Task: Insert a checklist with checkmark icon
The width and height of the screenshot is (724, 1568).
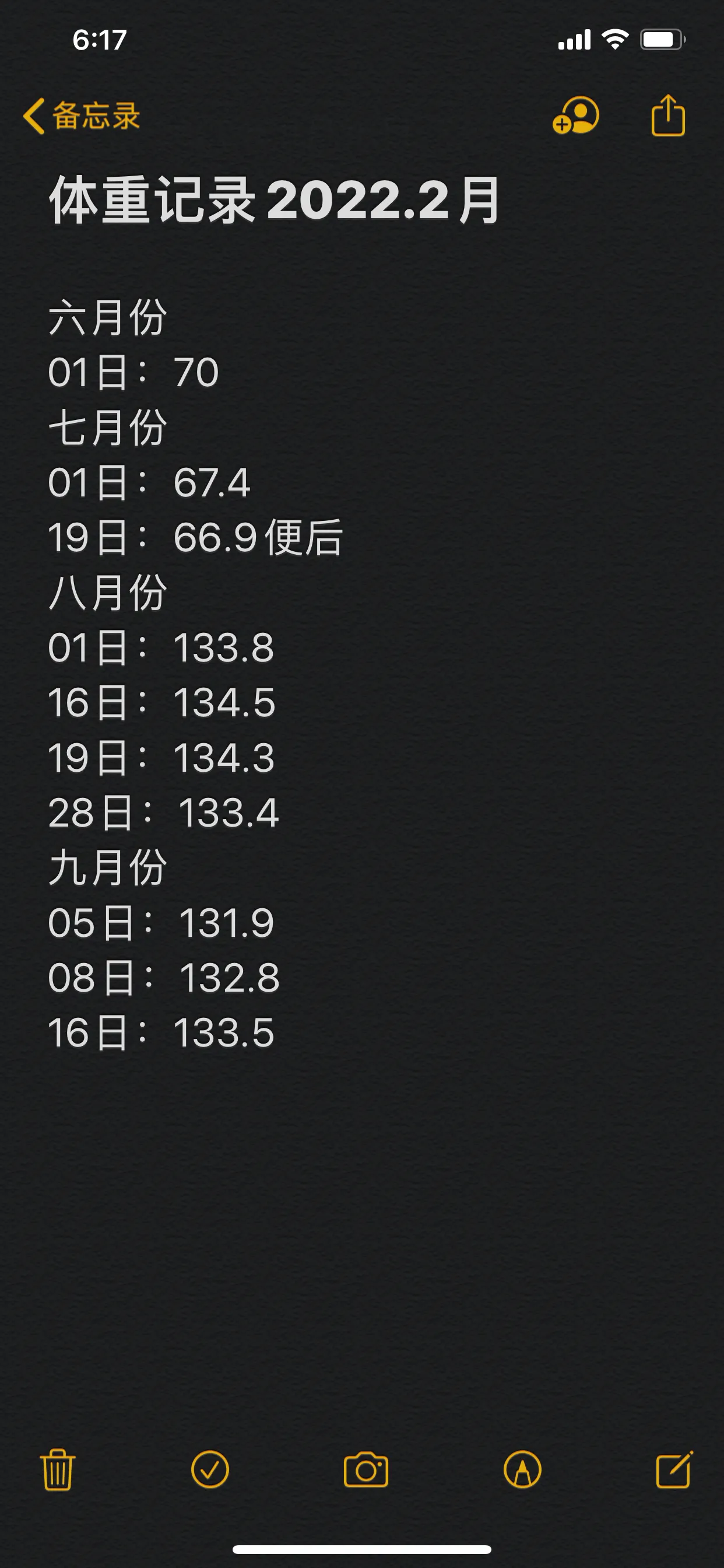Action: (x=210, y=1469)
